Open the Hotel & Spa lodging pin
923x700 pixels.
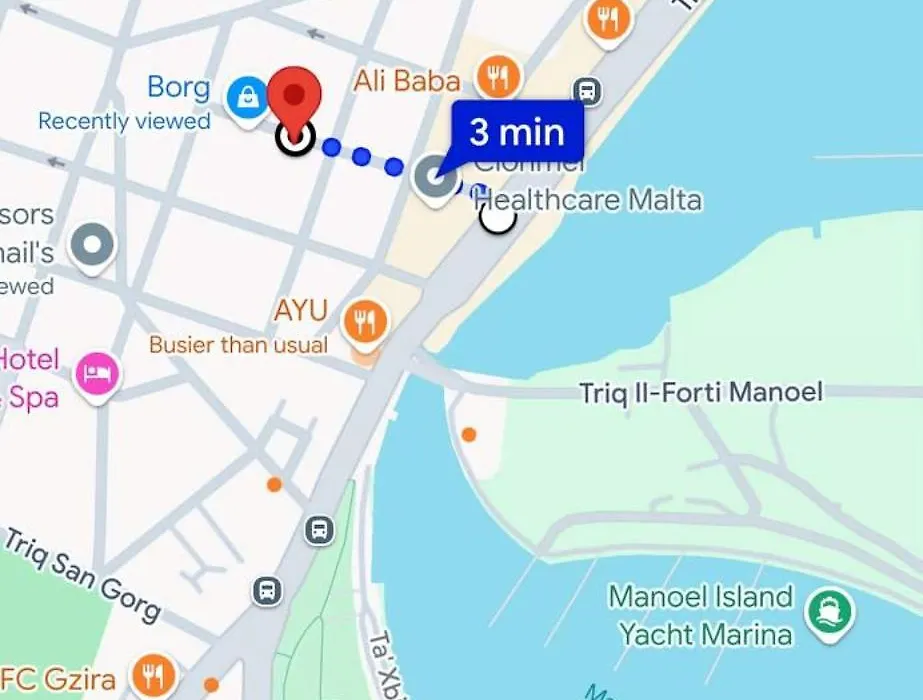click(x=99, y=376)
